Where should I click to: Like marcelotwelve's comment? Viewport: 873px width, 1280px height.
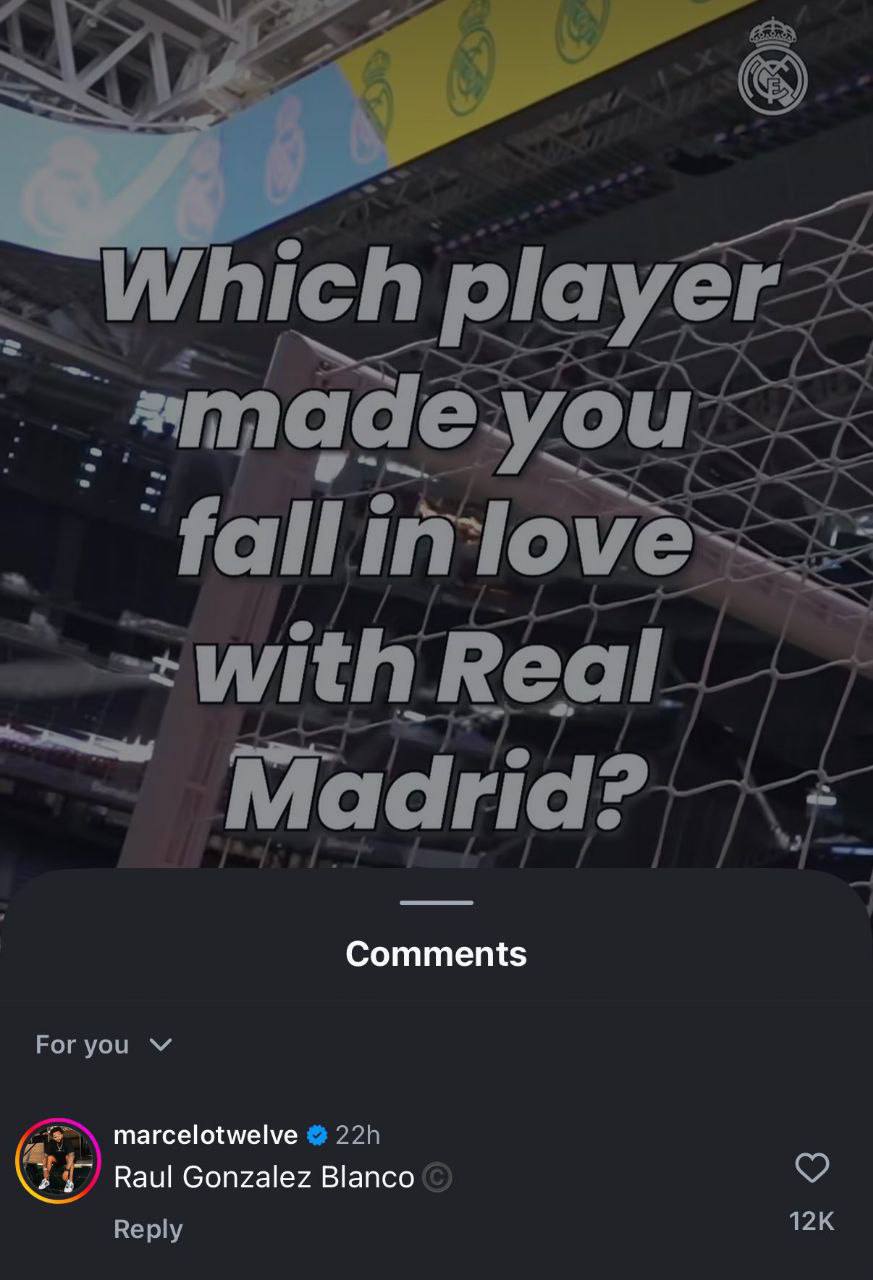pos(811,1167)
